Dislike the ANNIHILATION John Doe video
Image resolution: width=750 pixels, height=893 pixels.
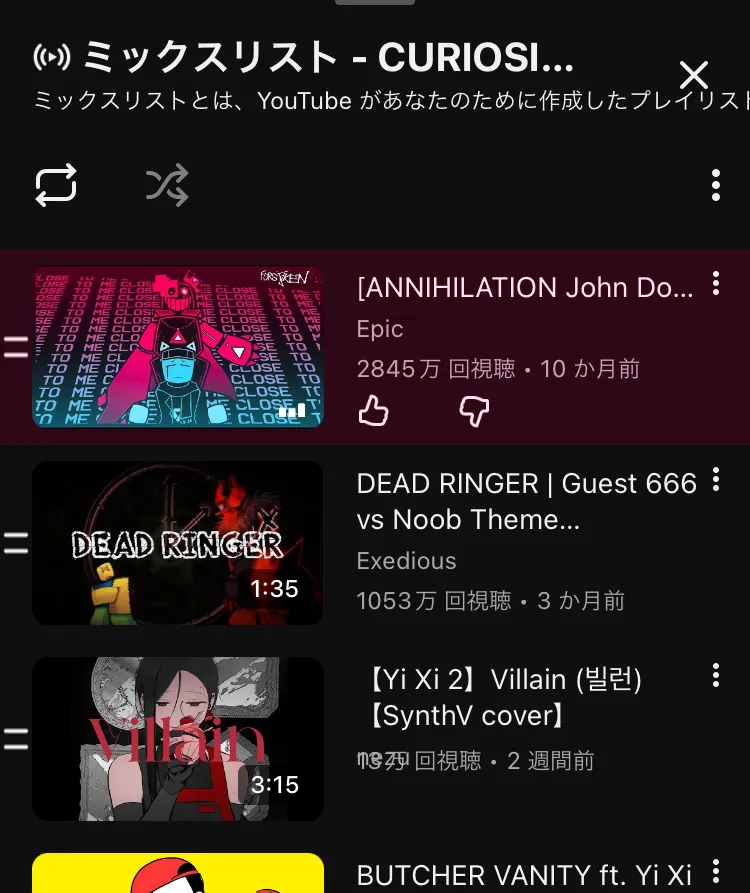(x=474, y=410)
